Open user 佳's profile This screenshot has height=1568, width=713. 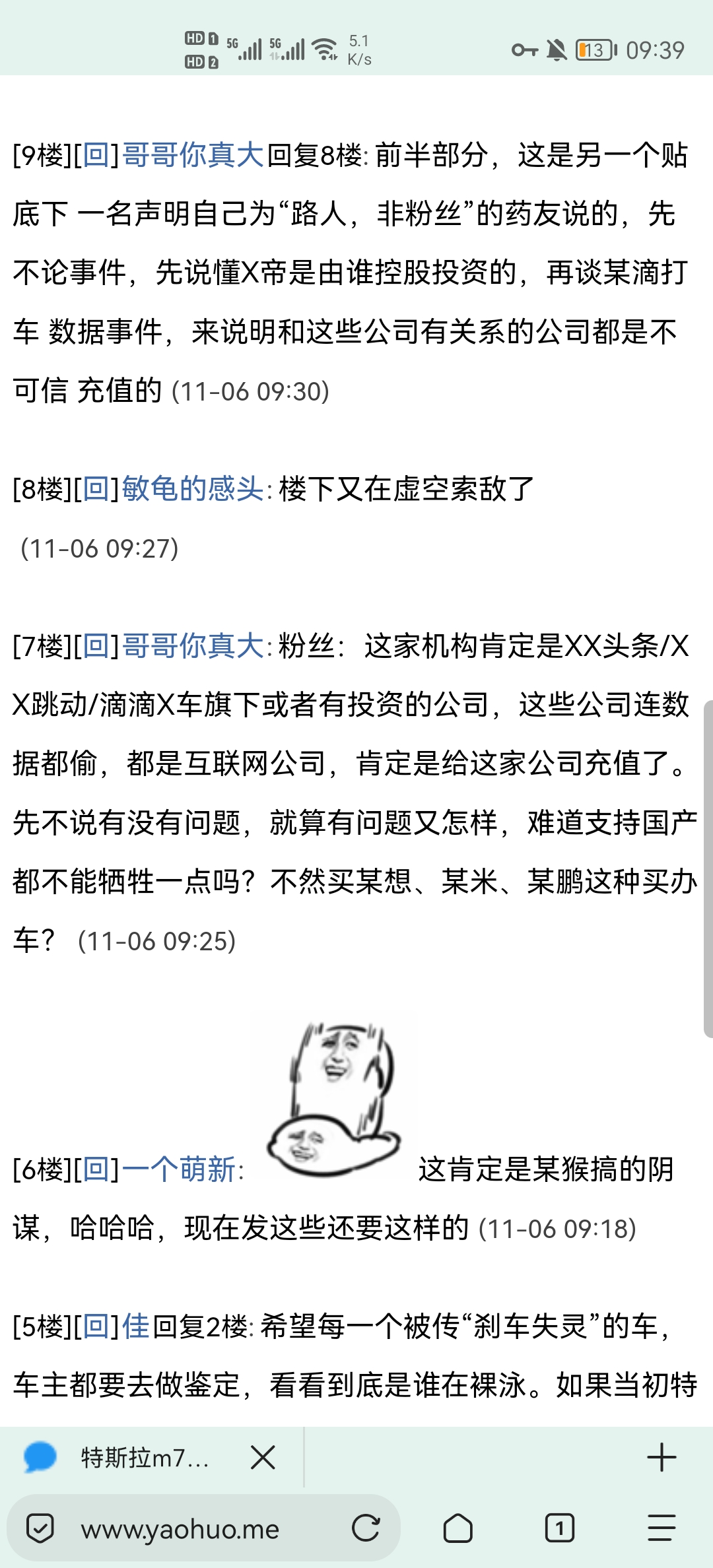pyautogui.click(x=136, y=1326)
